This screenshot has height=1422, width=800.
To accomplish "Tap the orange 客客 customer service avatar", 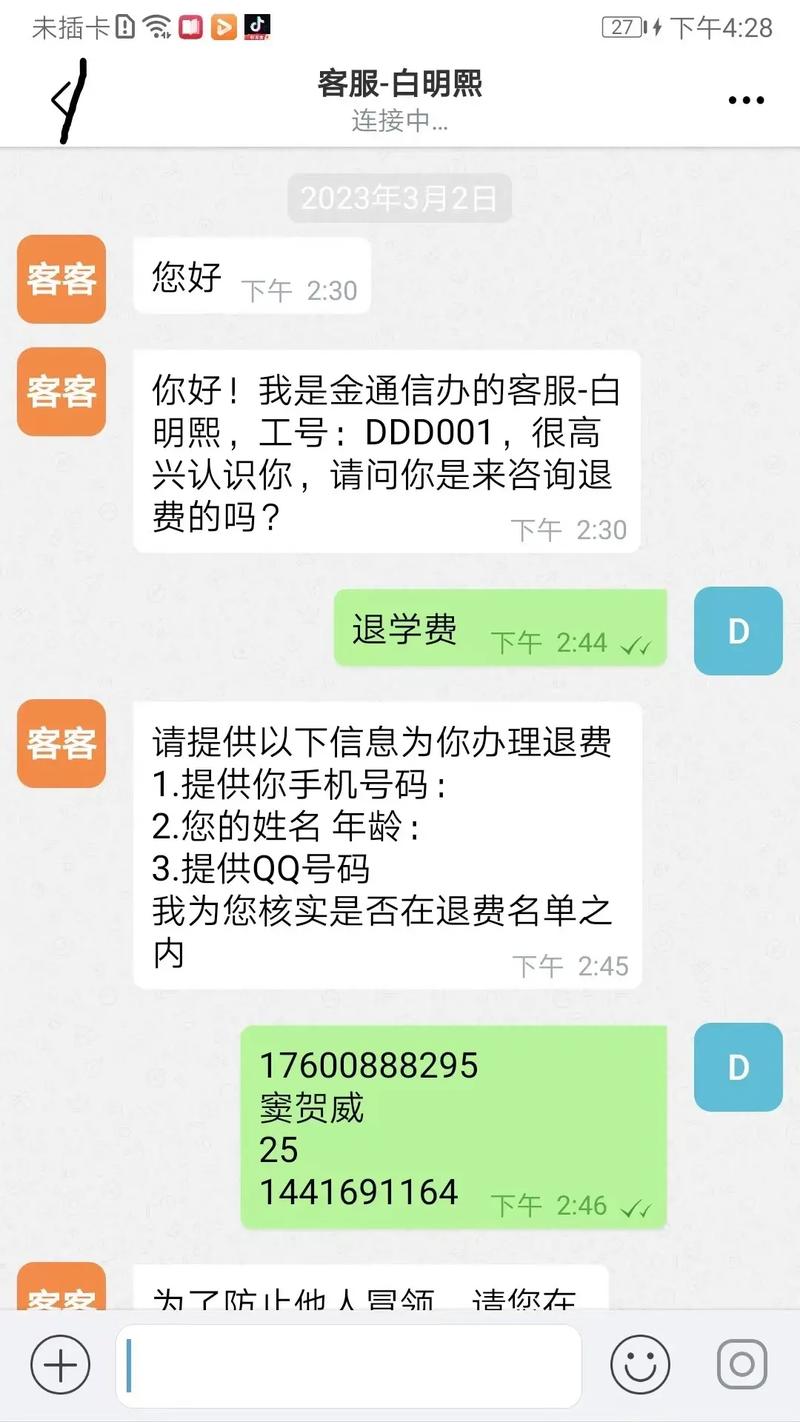I will [60, 280].
